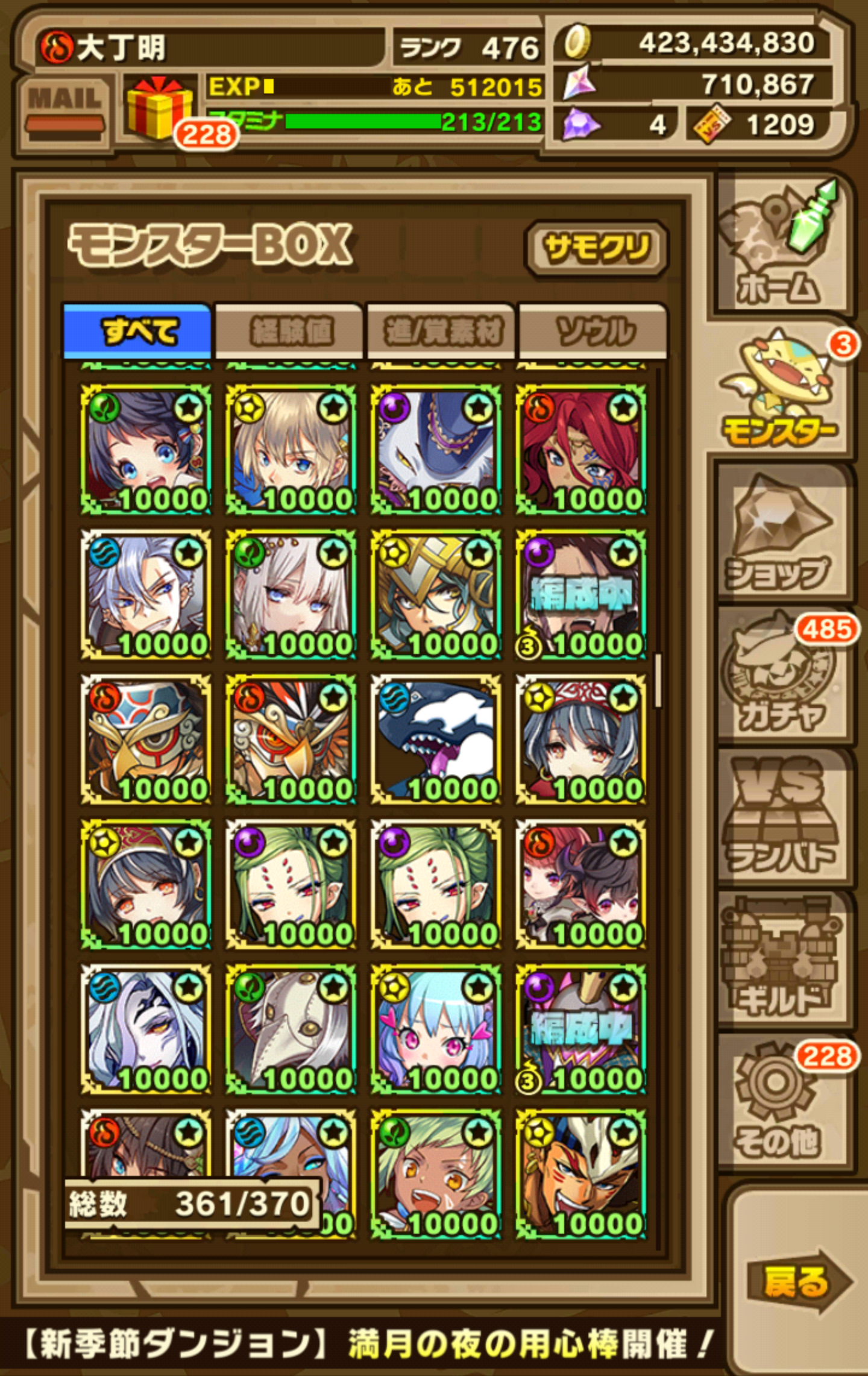Screen dimensions: 868x1376
Task: Select the blue-haired girl with pink hearts
Action: tap(436, 1028)
